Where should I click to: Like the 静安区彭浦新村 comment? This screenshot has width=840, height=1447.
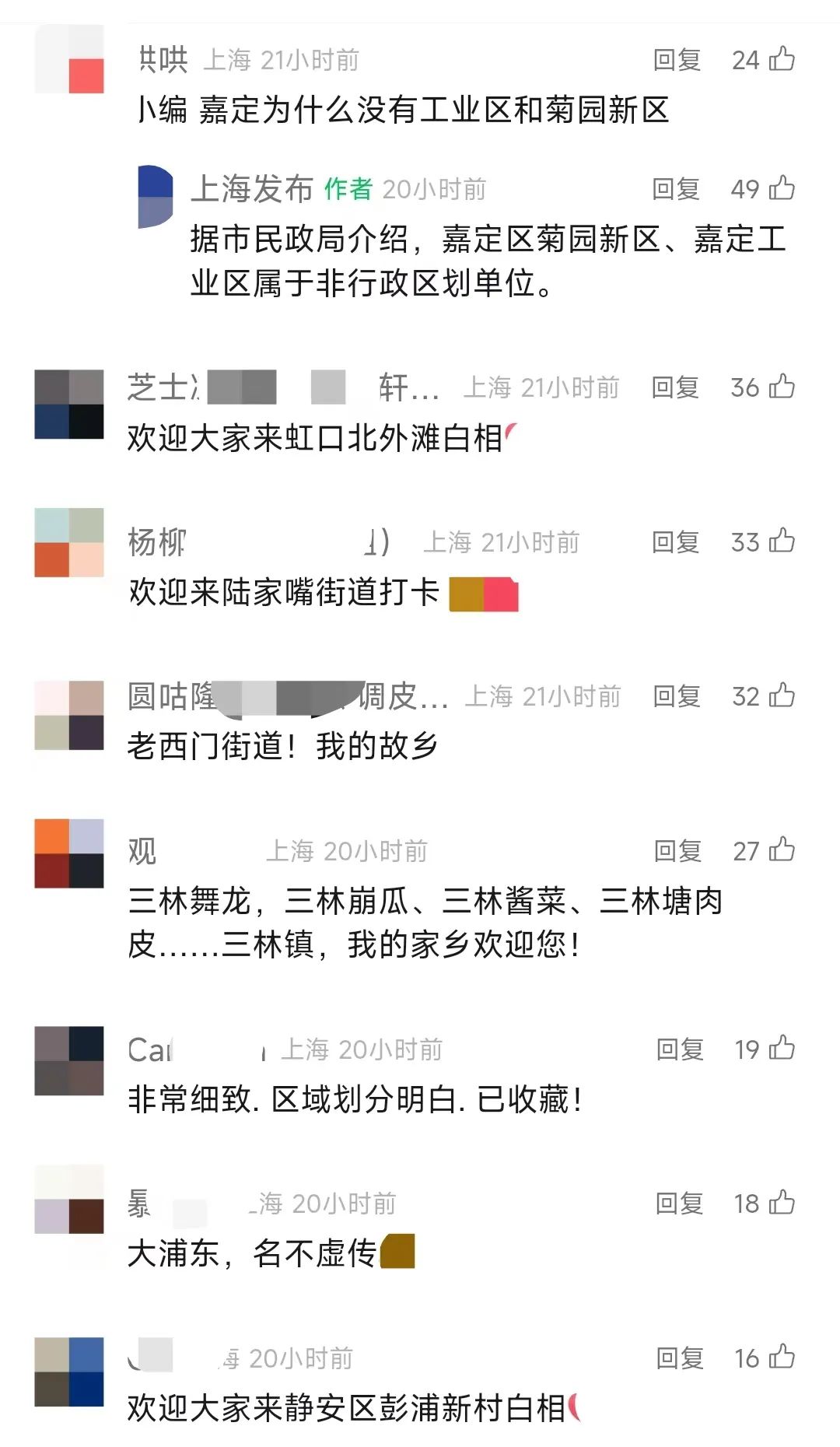tap(781, 1358)
